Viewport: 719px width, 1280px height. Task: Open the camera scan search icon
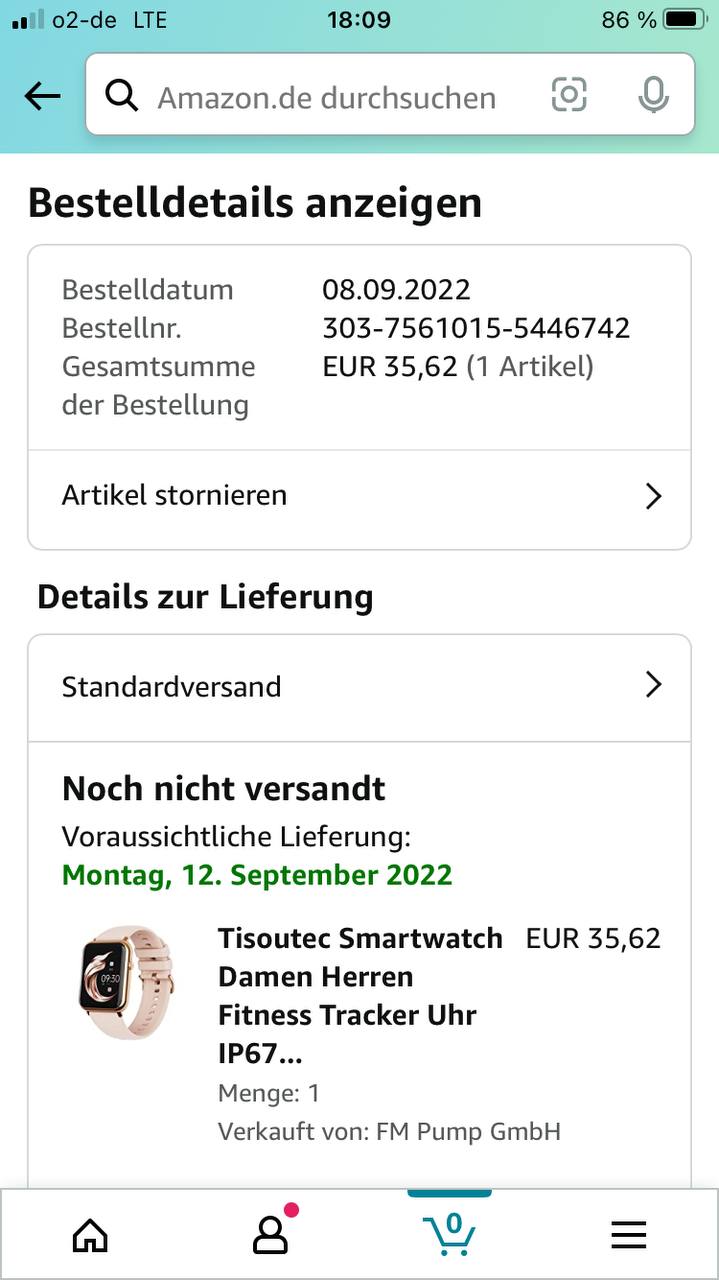pos(569,95)
